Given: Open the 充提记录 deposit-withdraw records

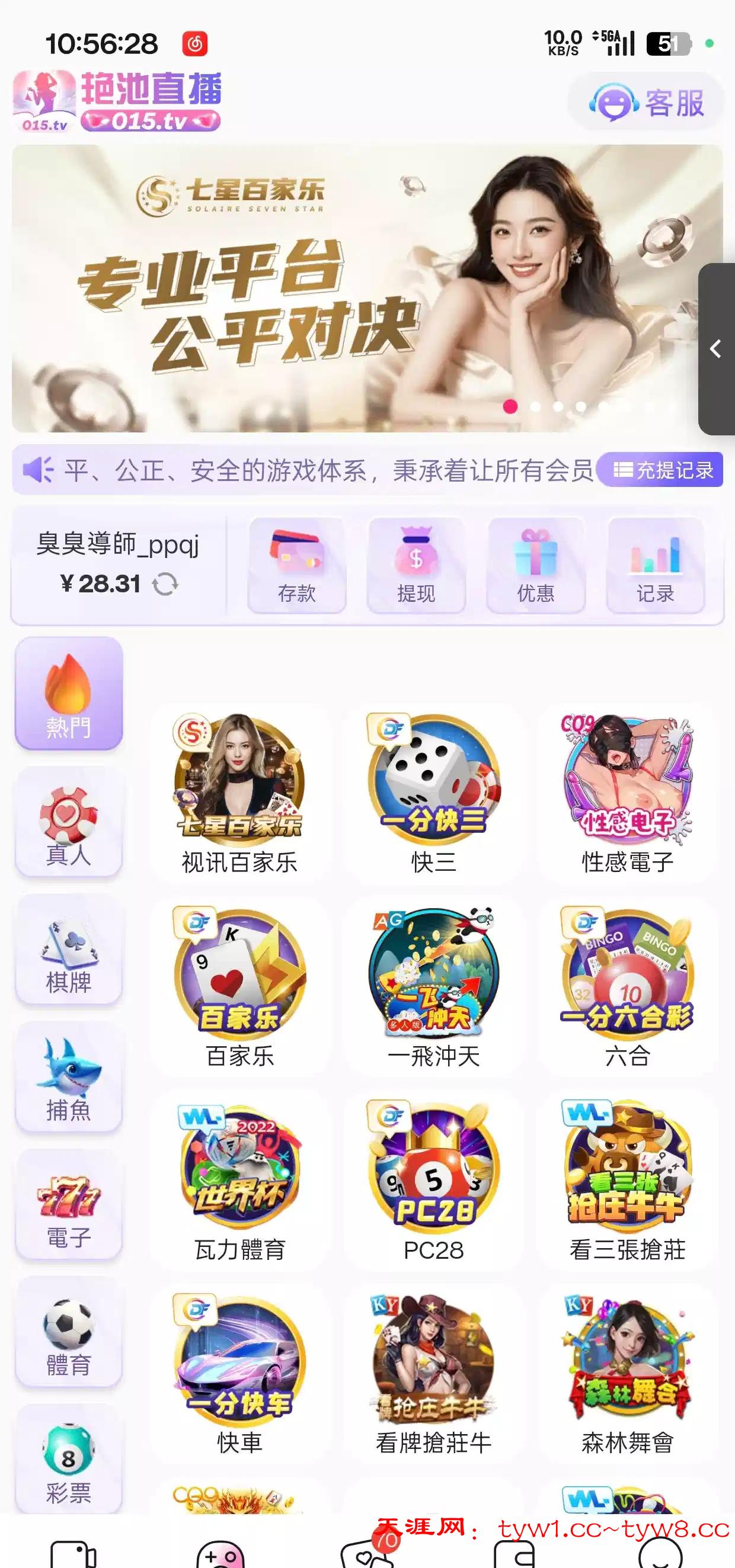Looking at the screenshot, I should tap(662, 470).
